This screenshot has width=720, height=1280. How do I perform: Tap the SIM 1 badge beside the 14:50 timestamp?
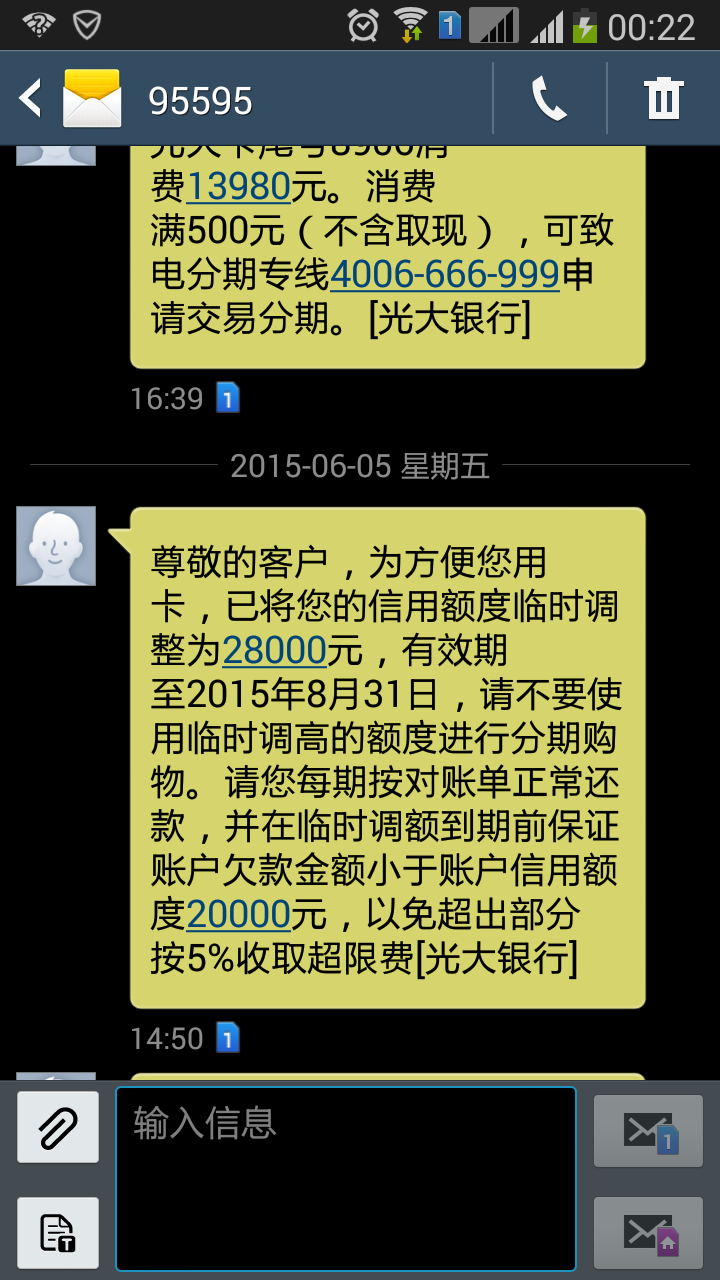click(227, 1038)
